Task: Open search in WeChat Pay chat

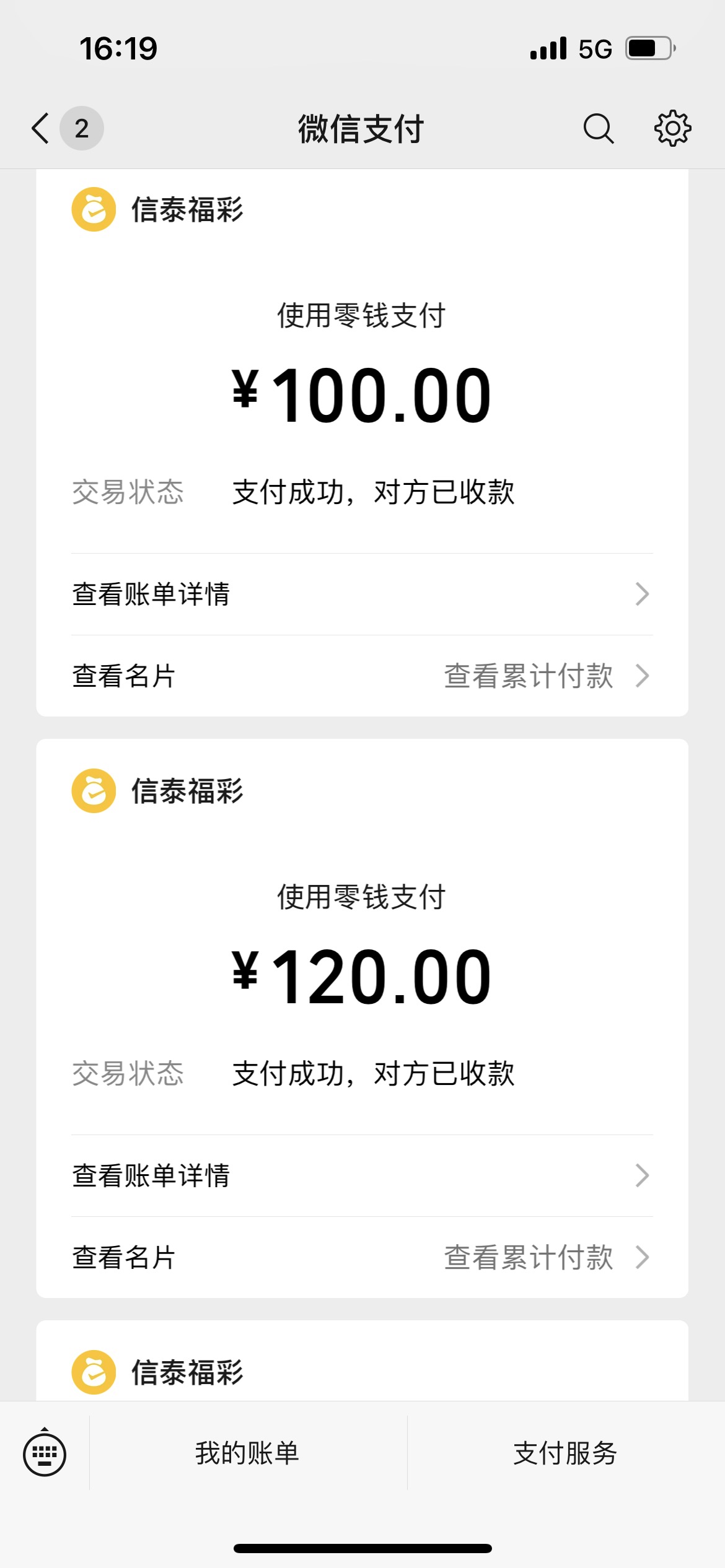Action: pos(599,128)
